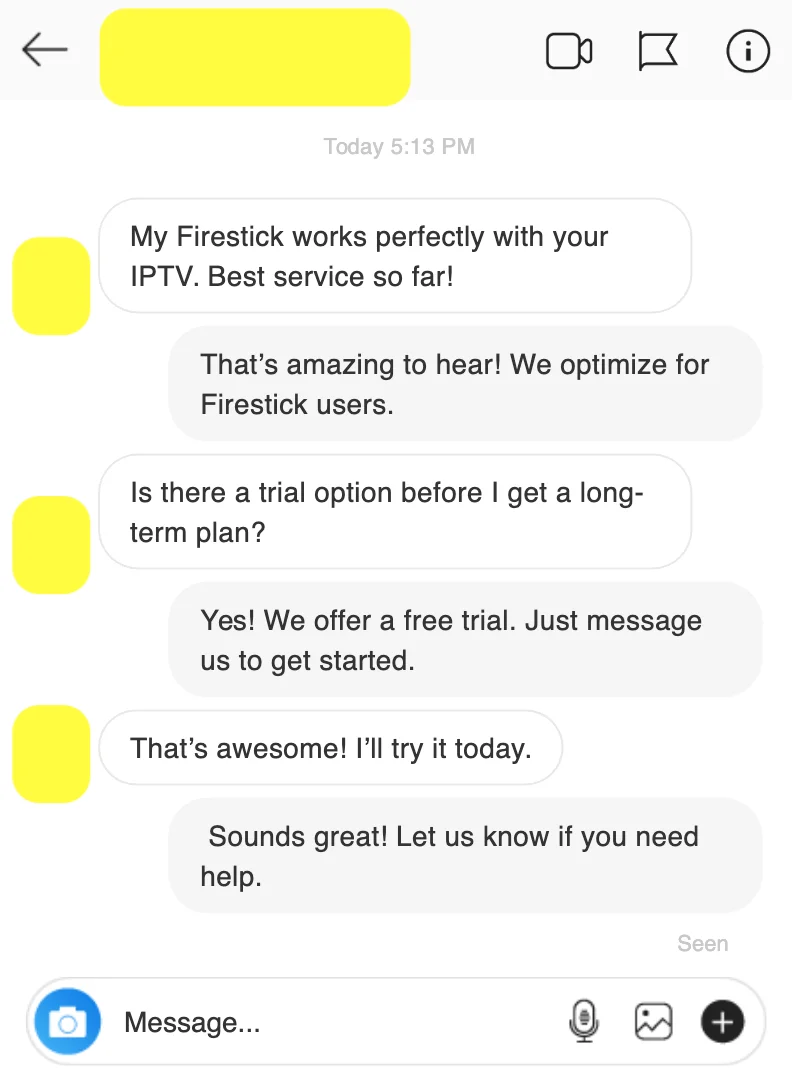This screenshot has width=794, height=1092.
Task: Open the contact's profile name header
Action: pos(255,57)
